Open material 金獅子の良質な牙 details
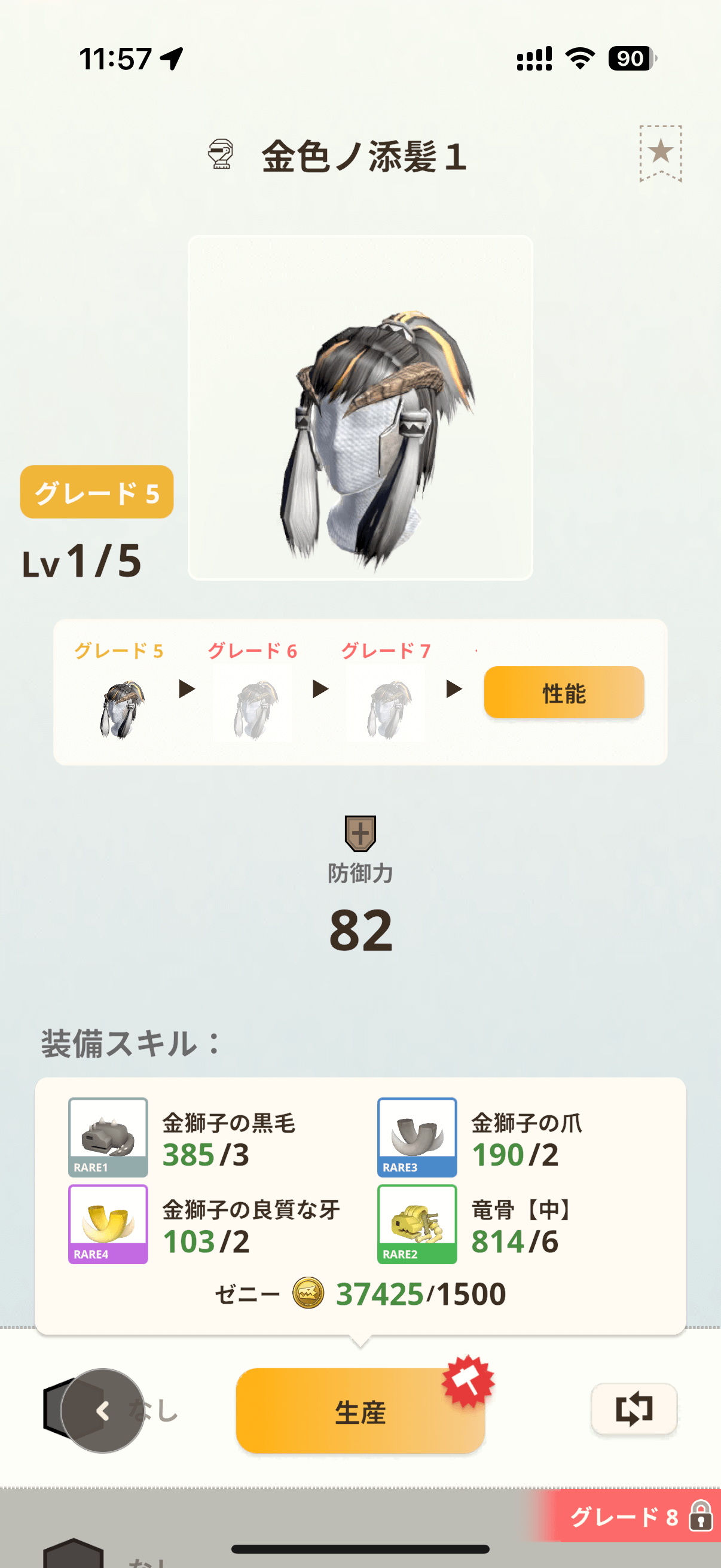 108,1224
